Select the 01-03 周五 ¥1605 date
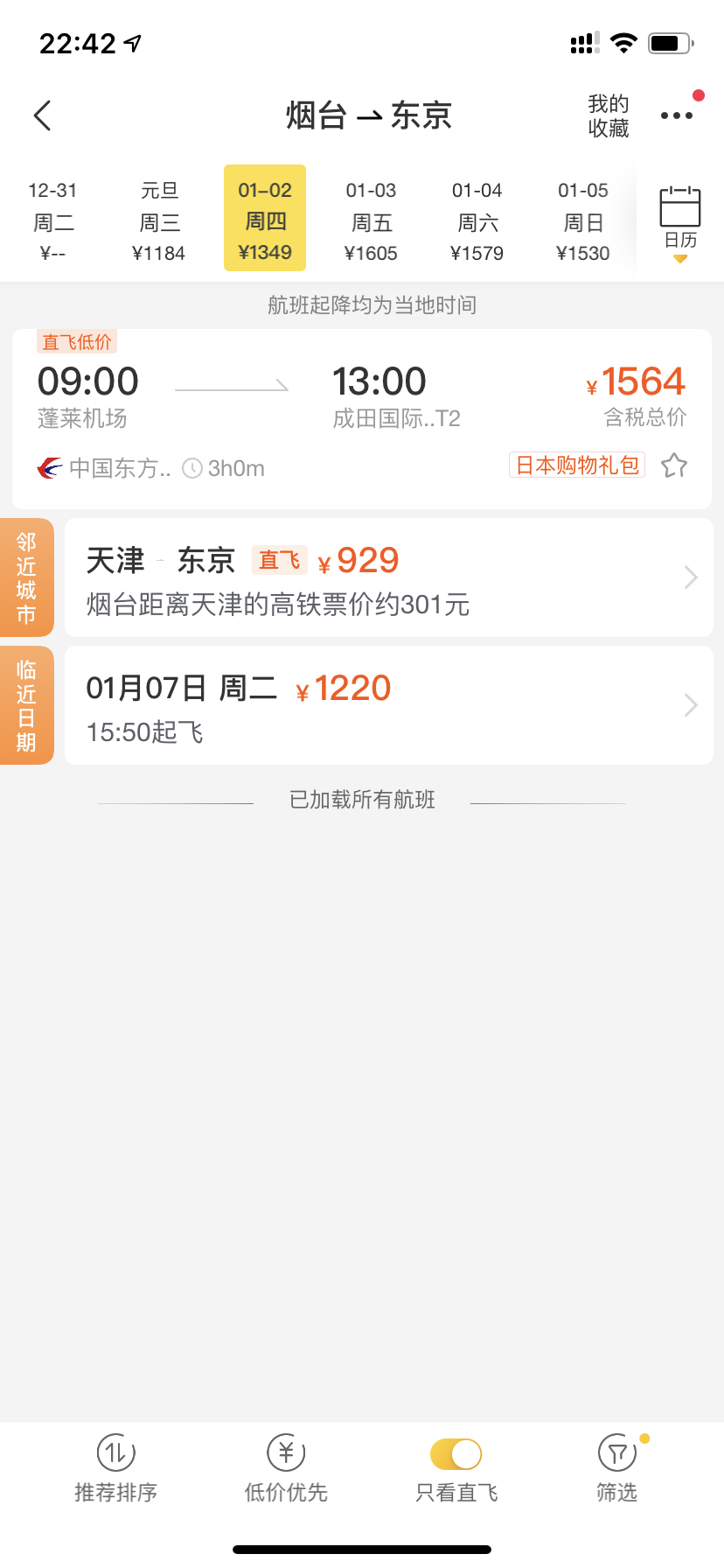The image size is (724, 1568). point(371,221)
